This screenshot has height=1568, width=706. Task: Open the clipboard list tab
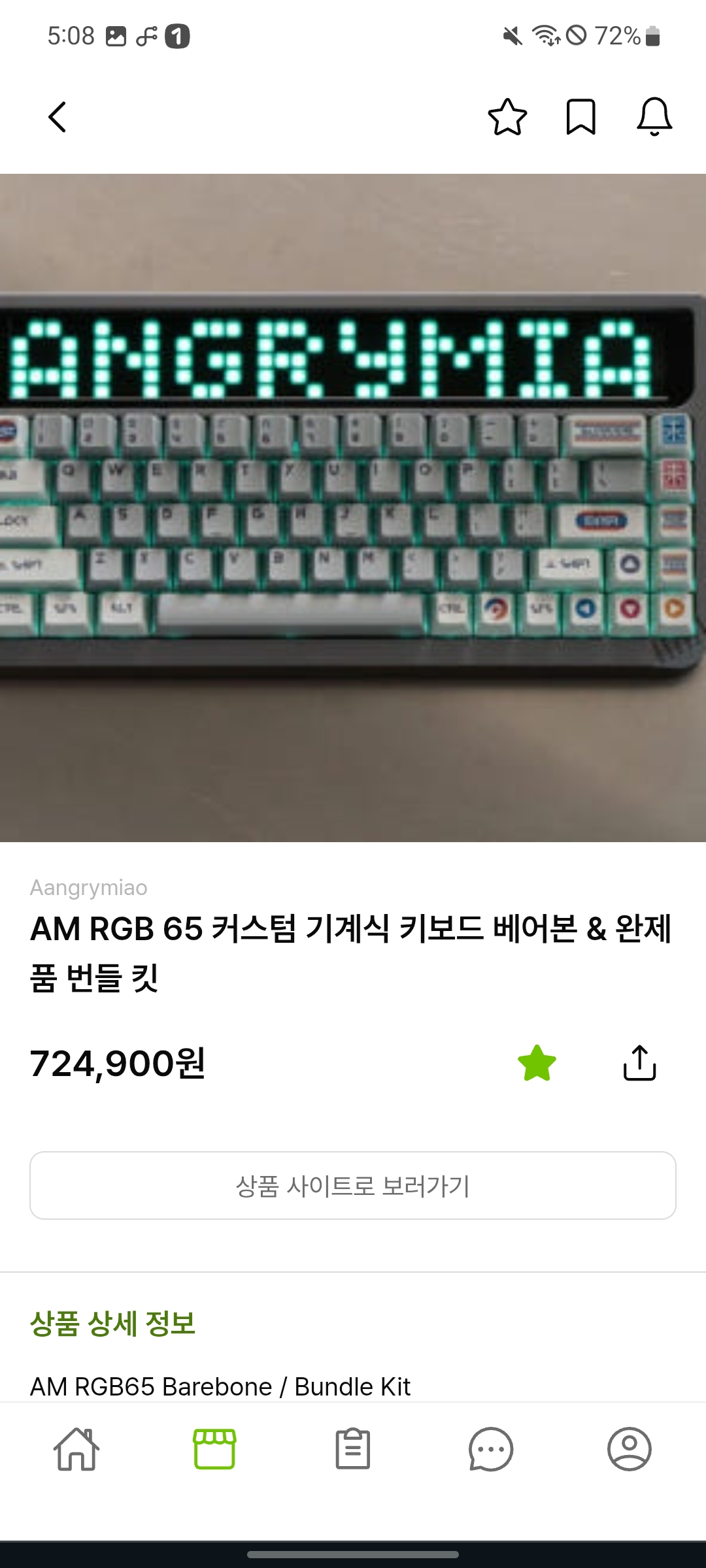353,1449
